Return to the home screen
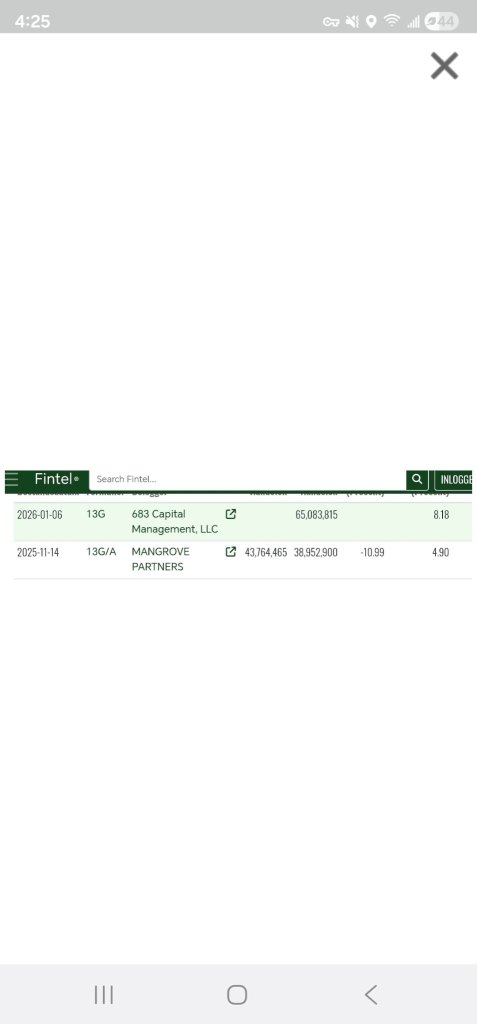This screenshot has width=477, height=1024. [237, 995]
